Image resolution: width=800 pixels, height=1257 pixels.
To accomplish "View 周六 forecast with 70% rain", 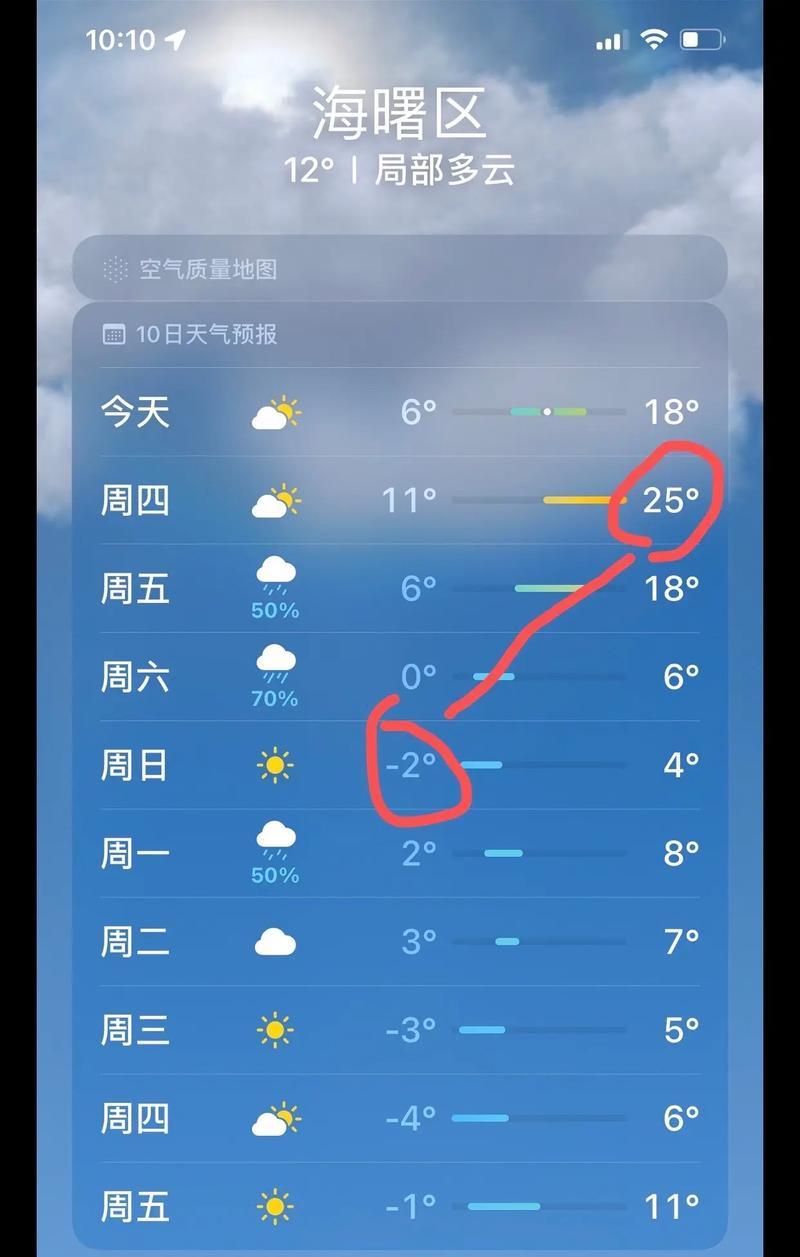I will pos(400,677).
